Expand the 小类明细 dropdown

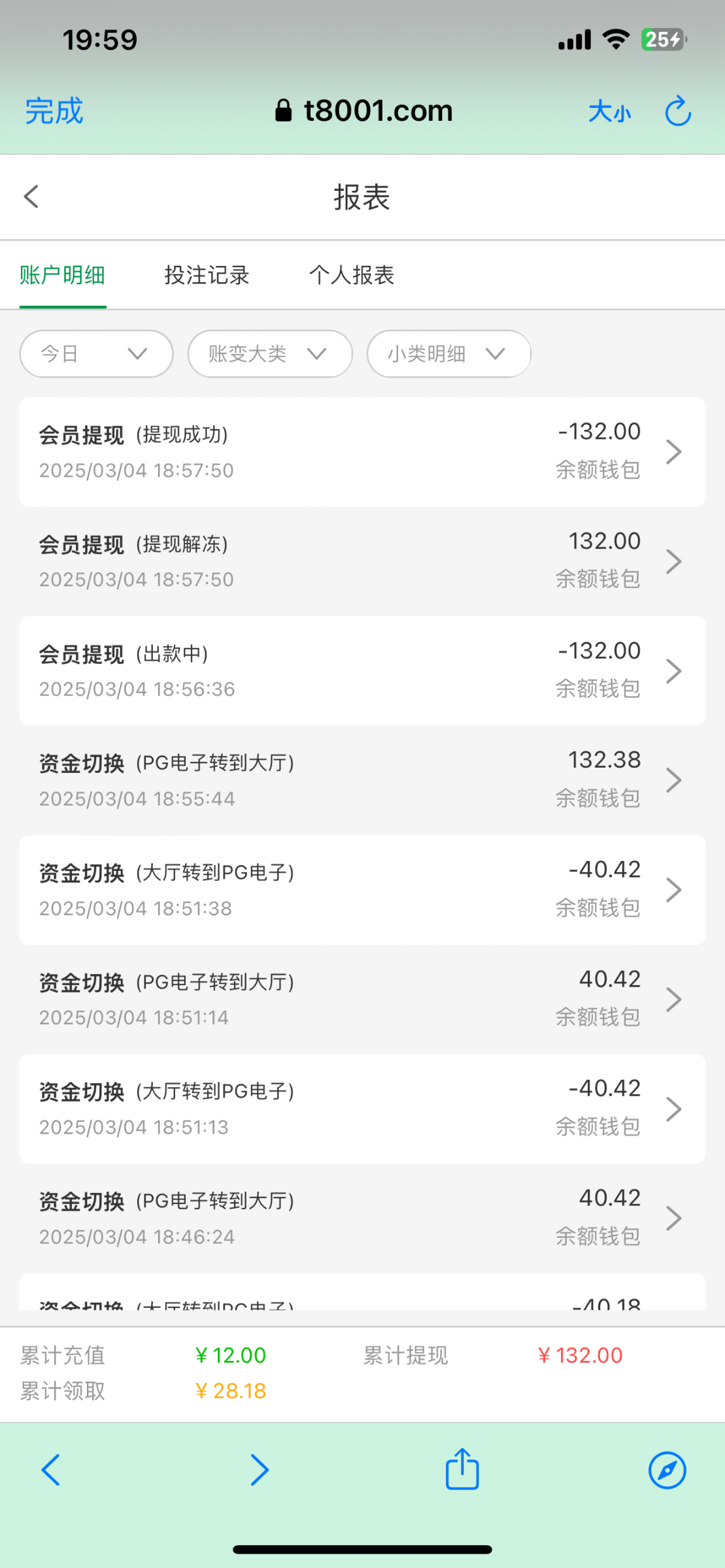pyautogui.click(x=448, y=353)
